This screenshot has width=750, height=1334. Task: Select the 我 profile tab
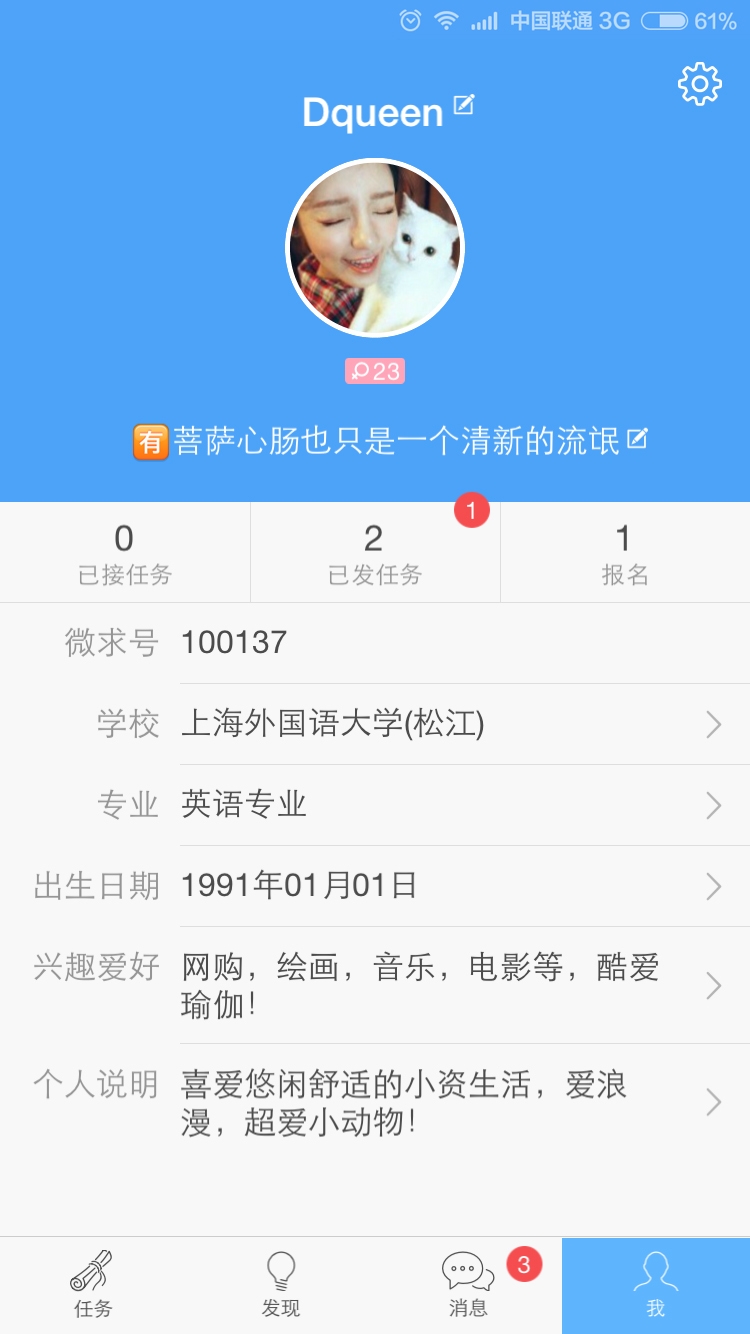(x=656, y=1285)
